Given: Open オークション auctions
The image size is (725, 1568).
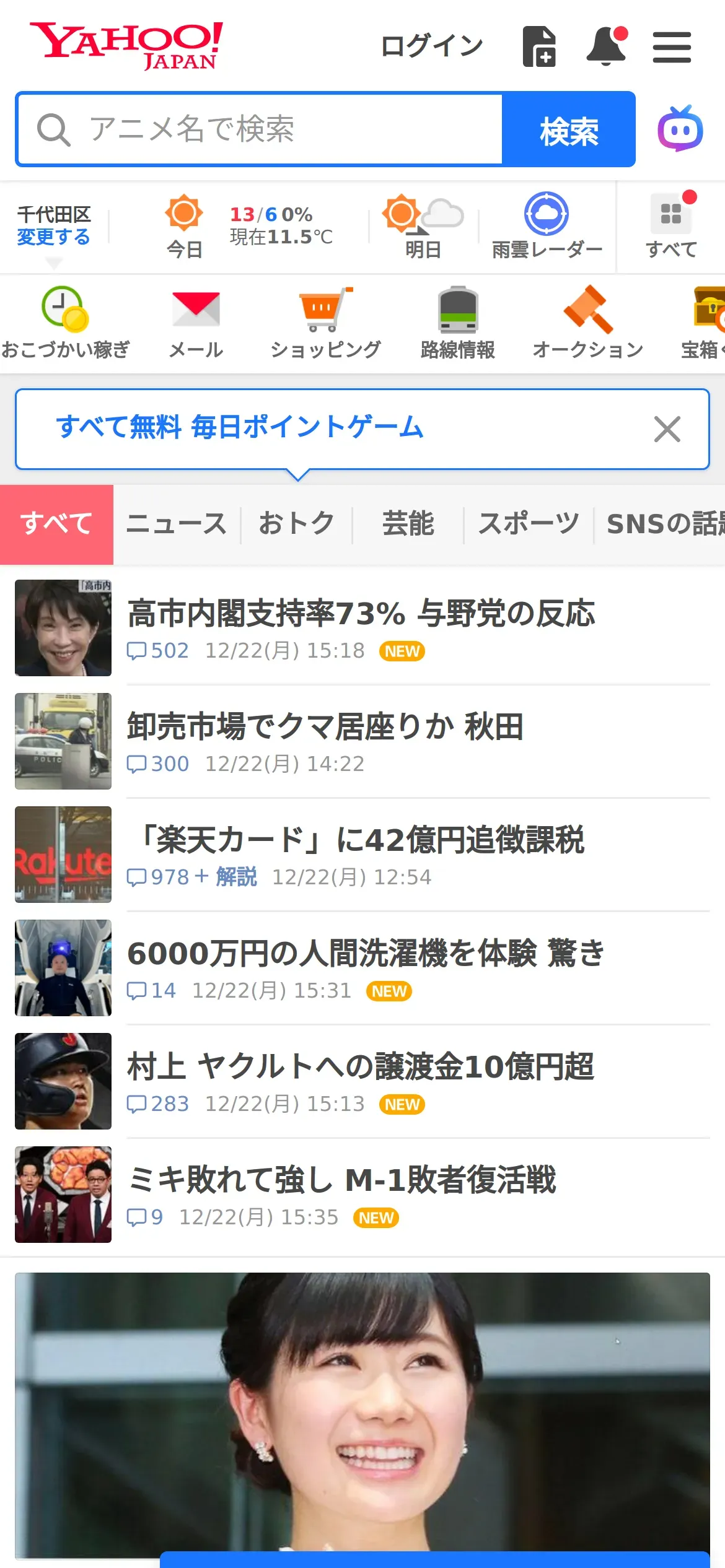Looking at the screenshot, I should tap(588, 323).
